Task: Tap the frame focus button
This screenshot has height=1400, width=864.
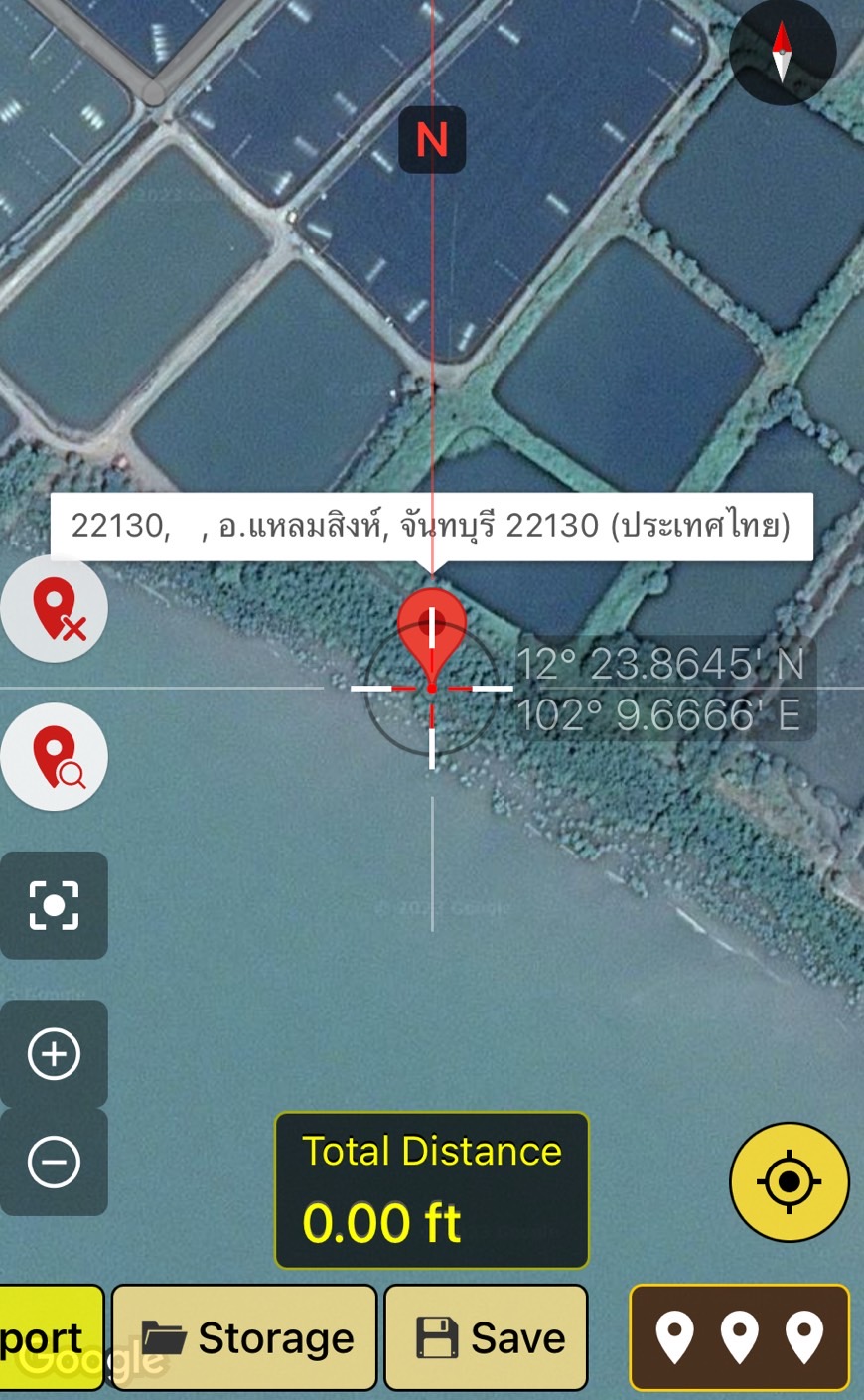Action: tap(54, 905)
